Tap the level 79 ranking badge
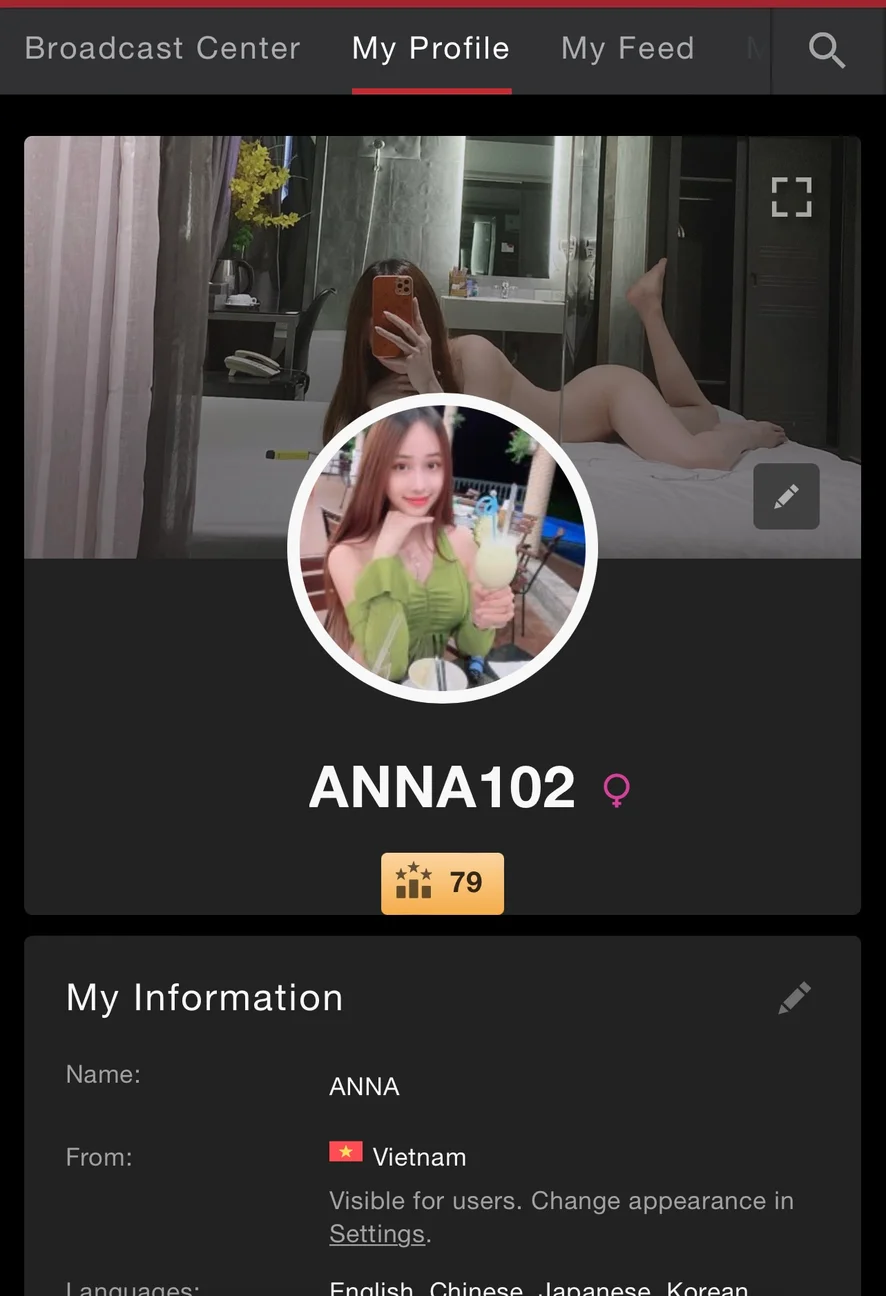The image size is (886, 1296). click(442, 883)
